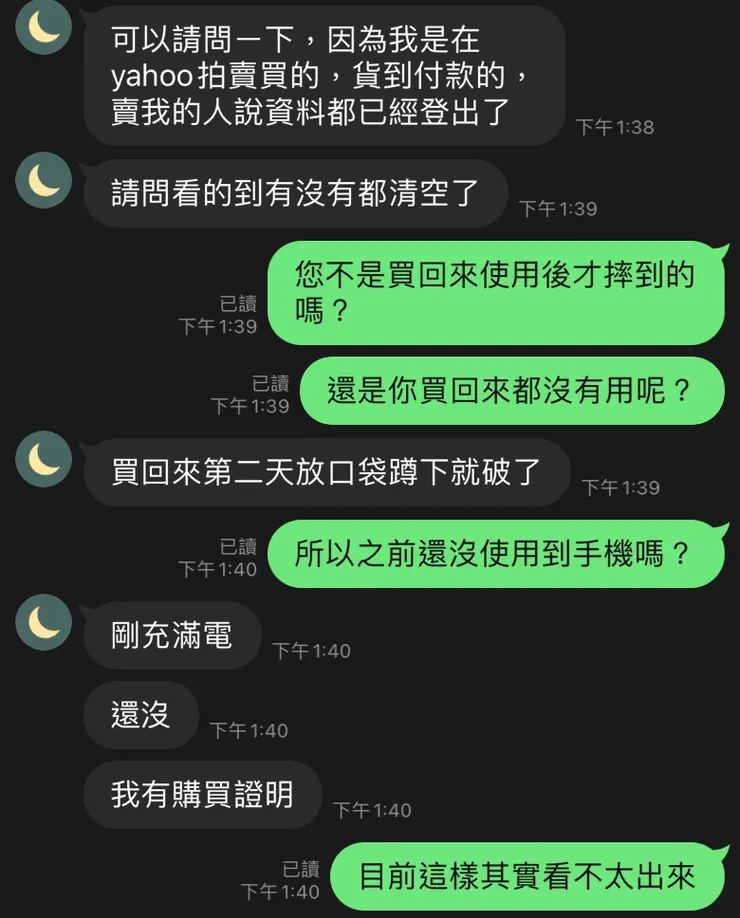The height and width of the screenshot is (918, 740).
Task: Tap the bubble 買回來第二天放口袋蹲下就破了
Action: (325, 470)
